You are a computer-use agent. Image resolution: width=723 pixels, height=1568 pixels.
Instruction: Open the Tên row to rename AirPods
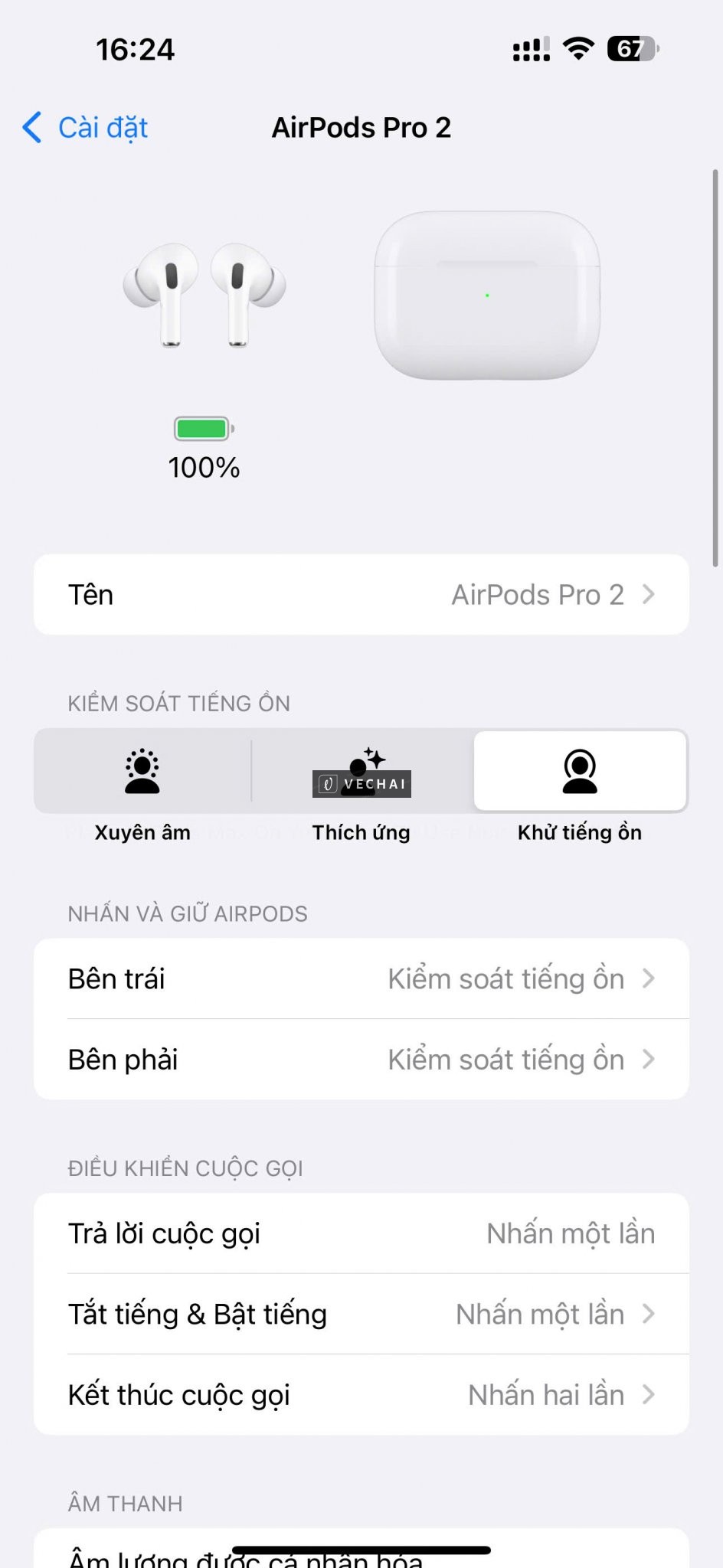pos(361,595)
